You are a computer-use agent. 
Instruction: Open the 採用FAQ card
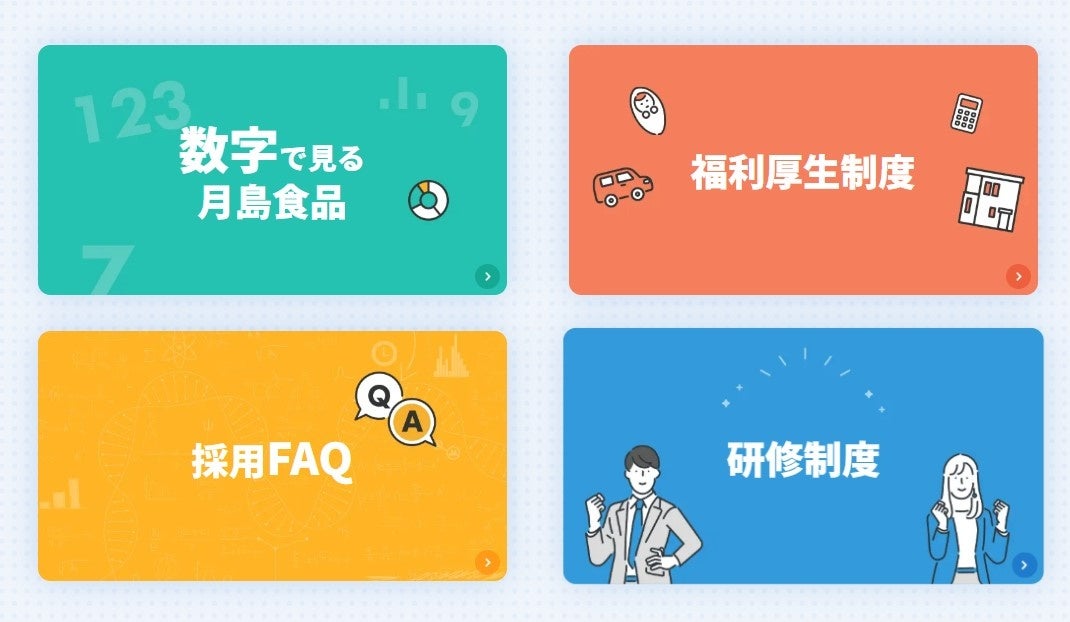272,456
